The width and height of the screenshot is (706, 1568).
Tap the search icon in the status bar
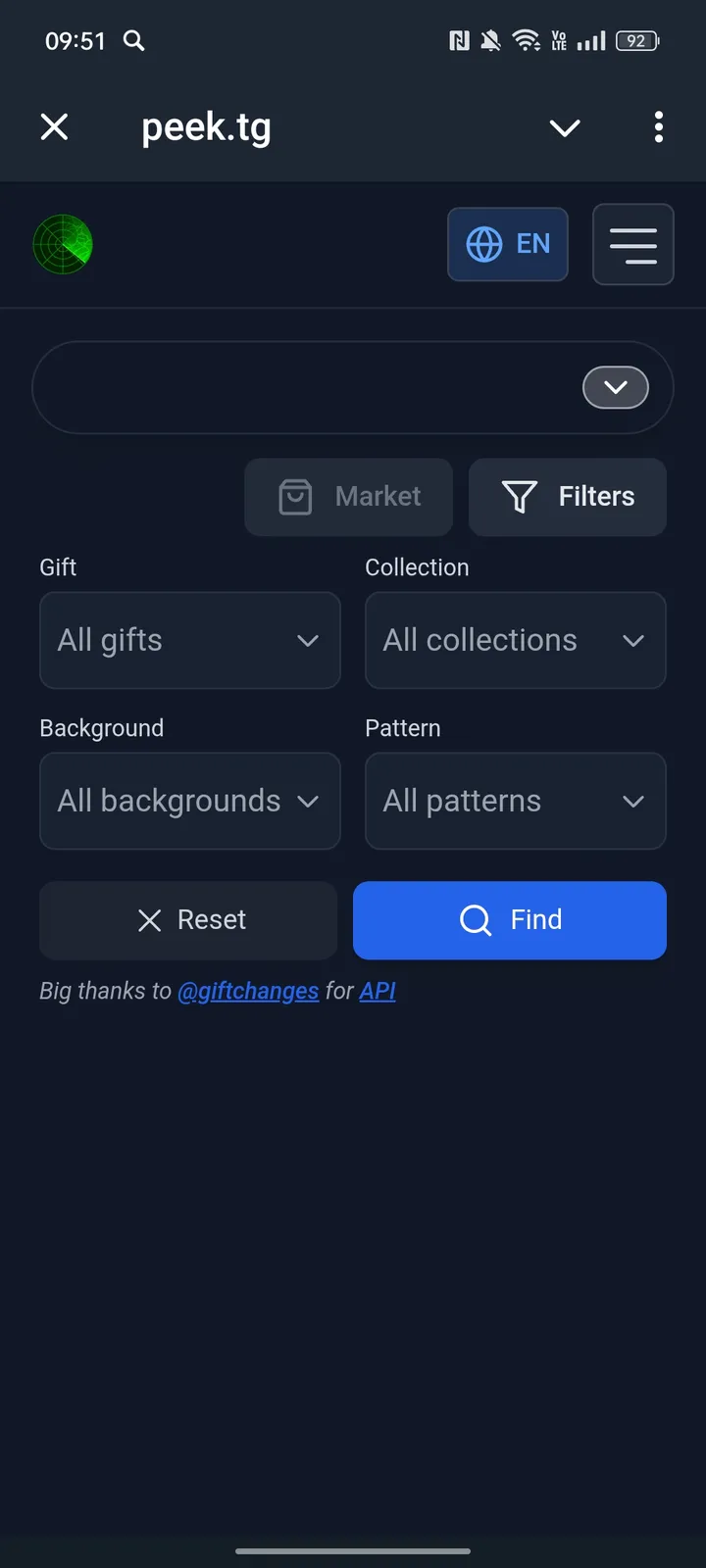pos(133,41)
